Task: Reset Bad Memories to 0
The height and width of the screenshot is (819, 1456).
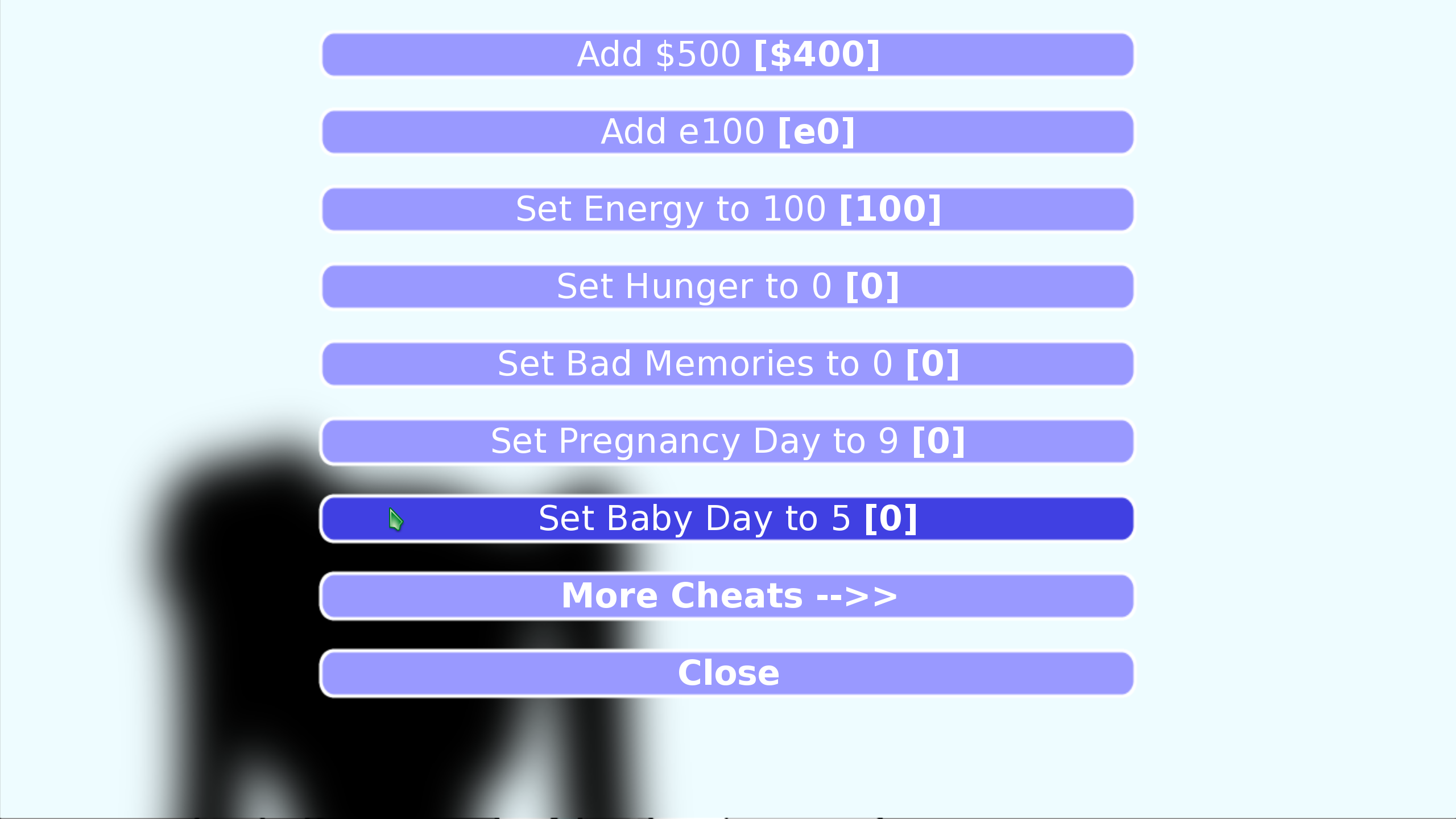Action: (x=728, y=364)
